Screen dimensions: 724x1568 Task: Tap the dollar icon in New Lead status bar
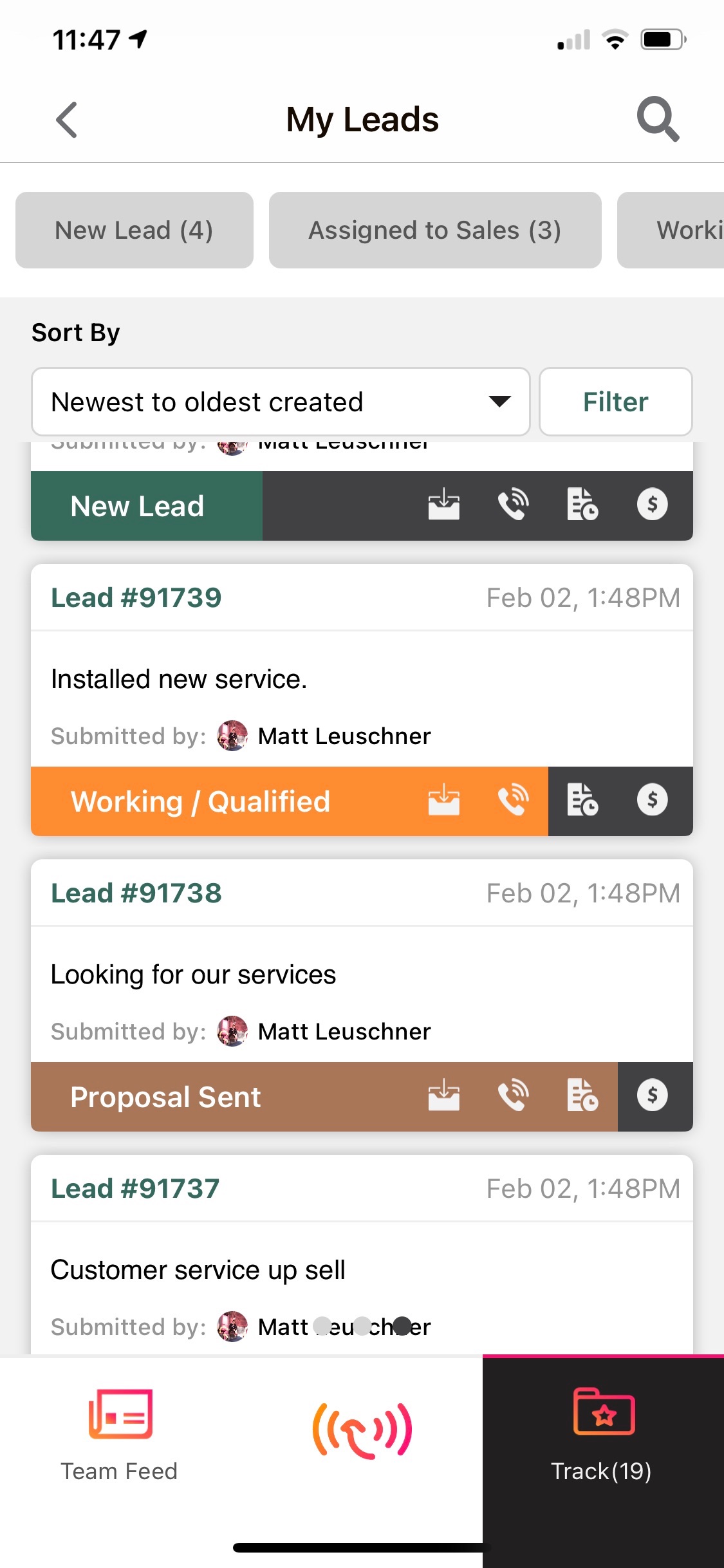pyautogui.click(x=652, y=505)
